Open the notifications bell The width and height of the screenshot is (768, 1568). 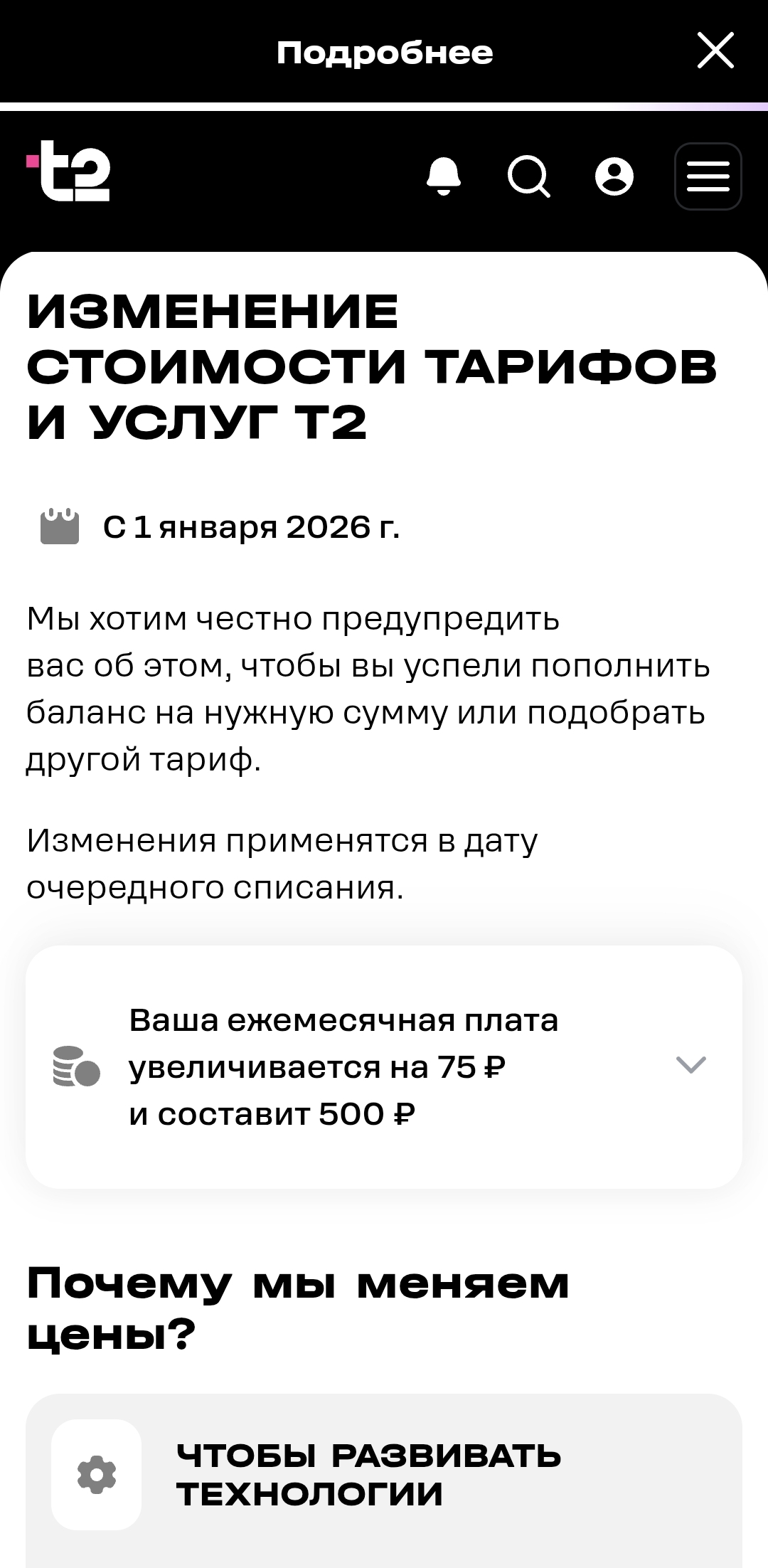point(444,176)
